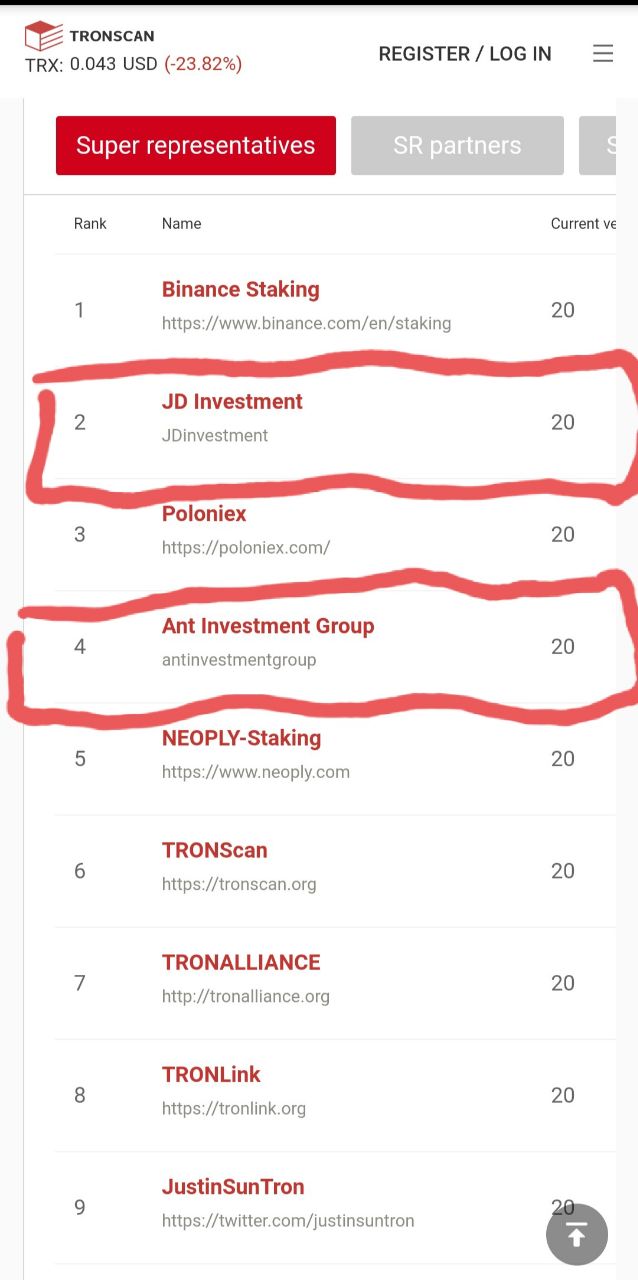The image size is (638, 1280).
Task: Open Binance Staking representative
Action: (x=241, y=290)
